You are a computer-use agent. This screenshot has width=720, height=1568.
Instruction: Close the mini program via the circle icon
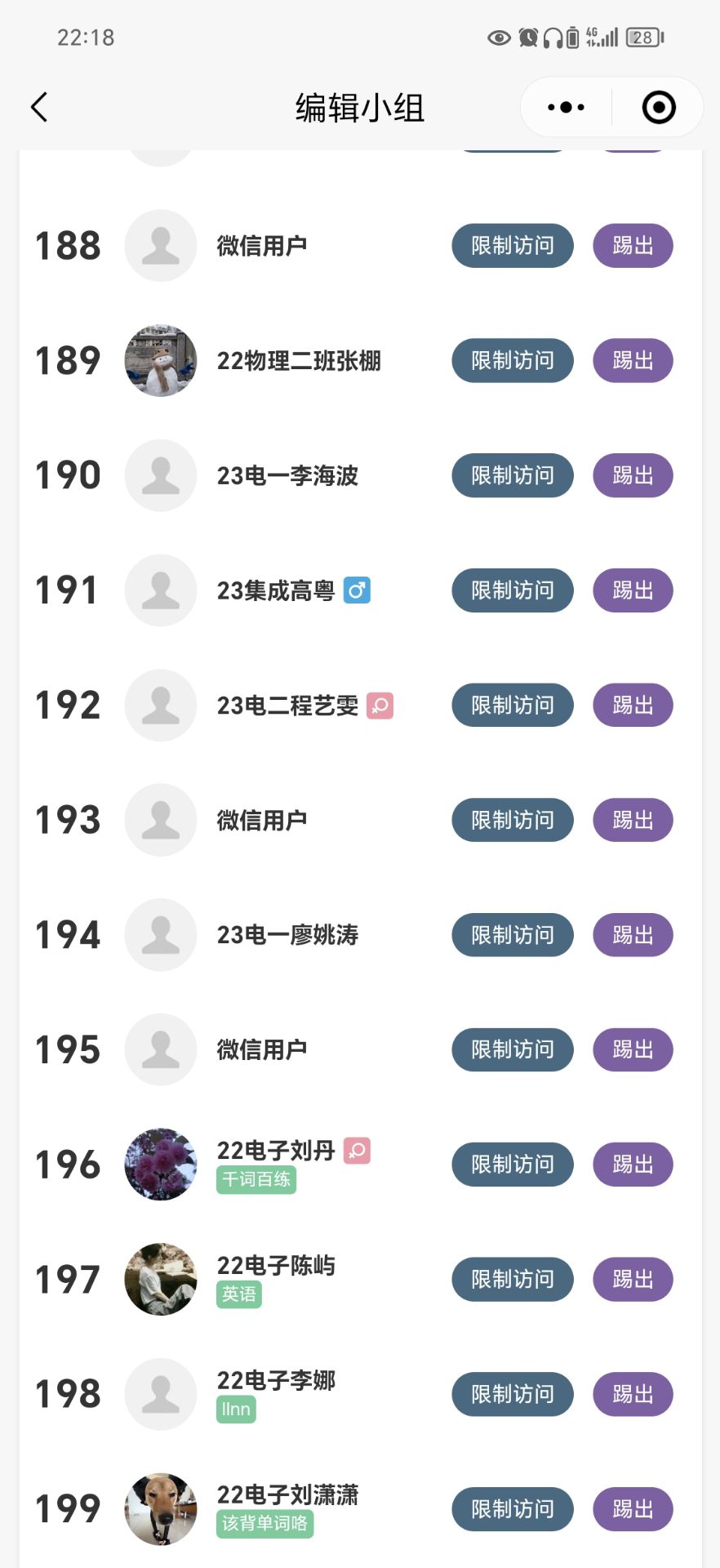tap(659, 107)
